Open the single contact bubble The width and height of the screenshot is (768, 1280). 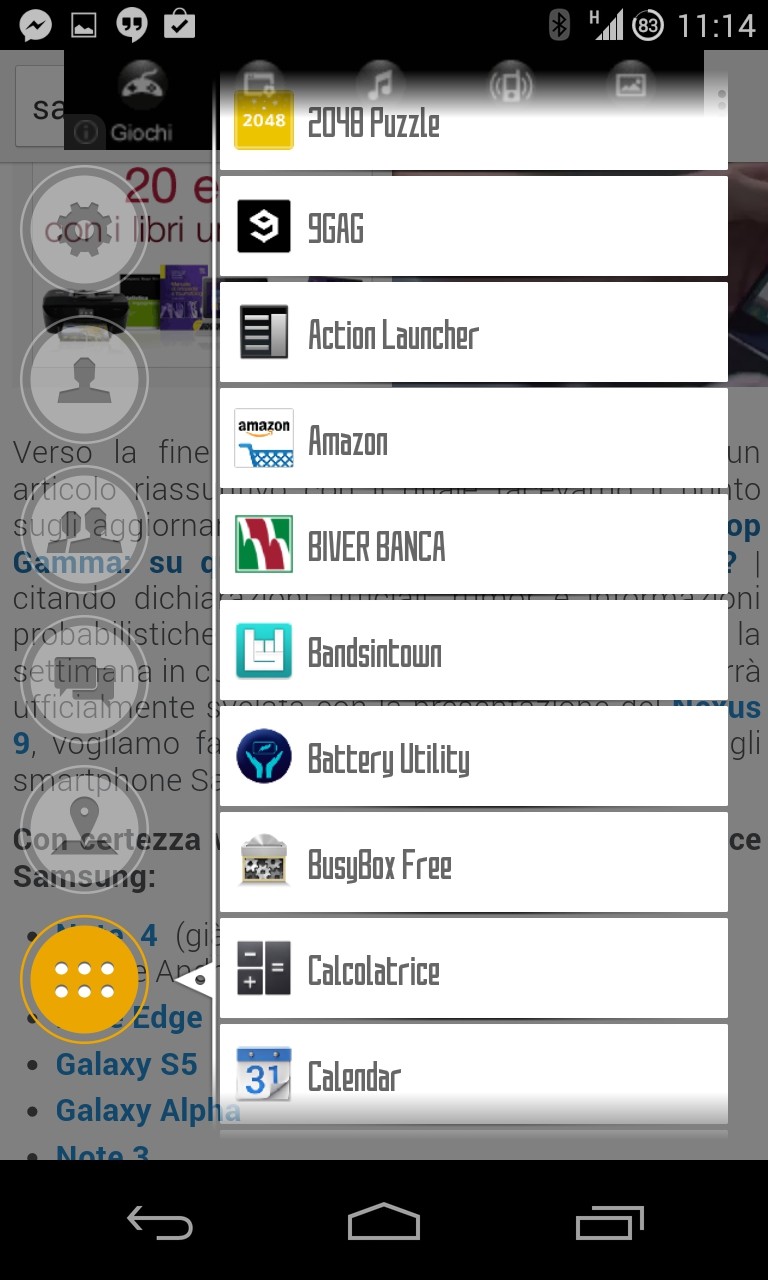click(84, 380)
